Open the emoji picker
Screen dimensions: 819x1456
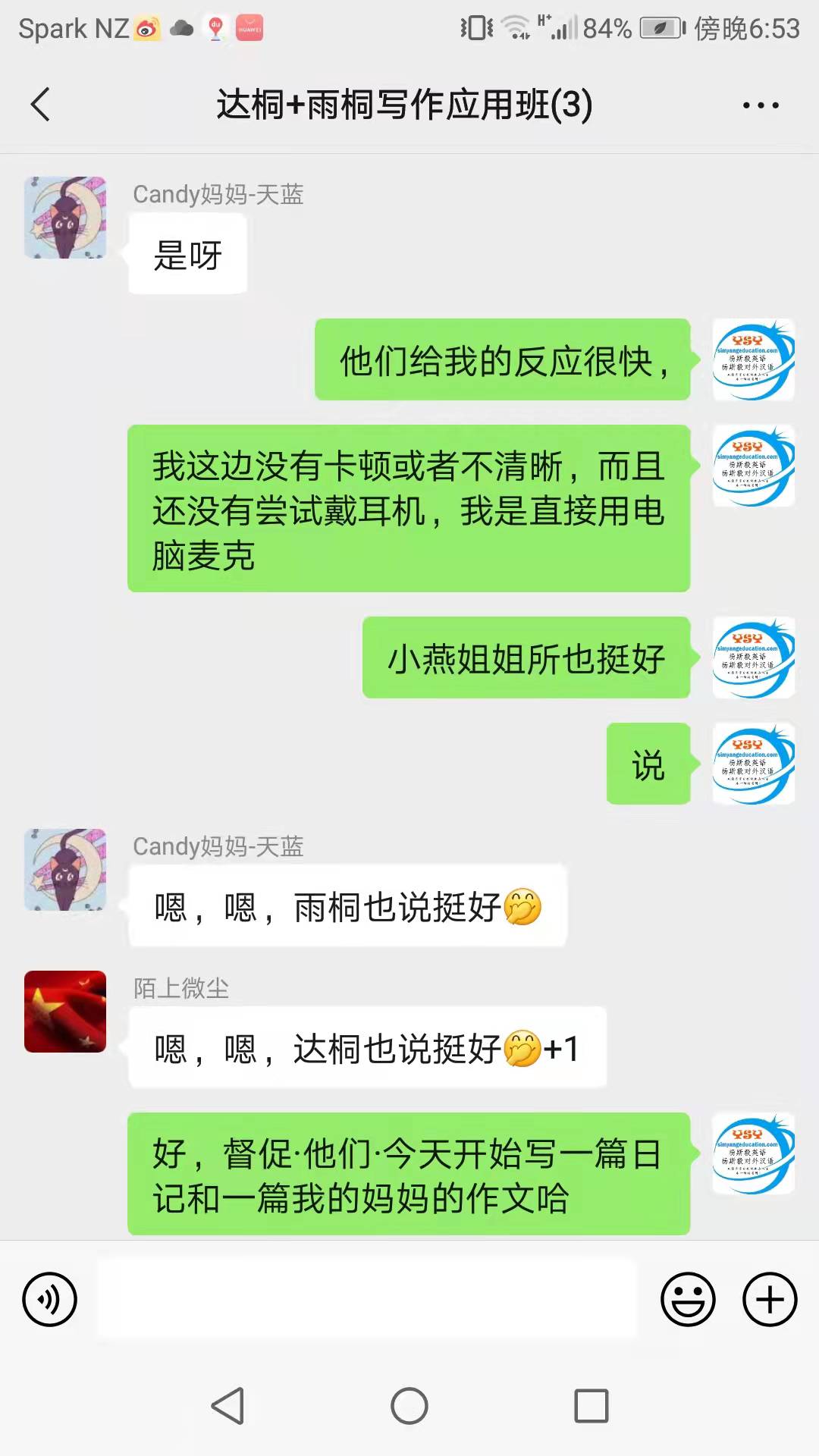pos(689,1300)
